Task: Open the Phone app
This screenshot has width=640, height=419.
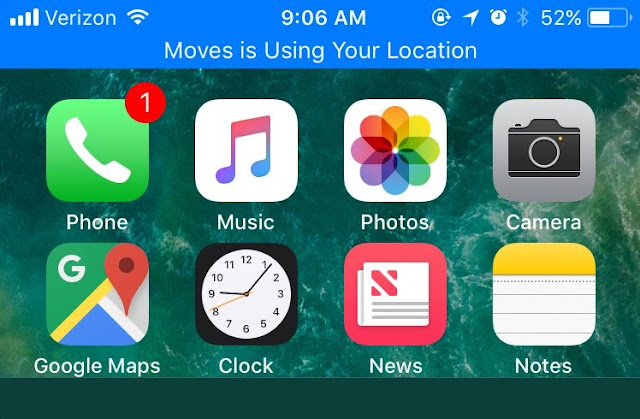Action: 97,151
